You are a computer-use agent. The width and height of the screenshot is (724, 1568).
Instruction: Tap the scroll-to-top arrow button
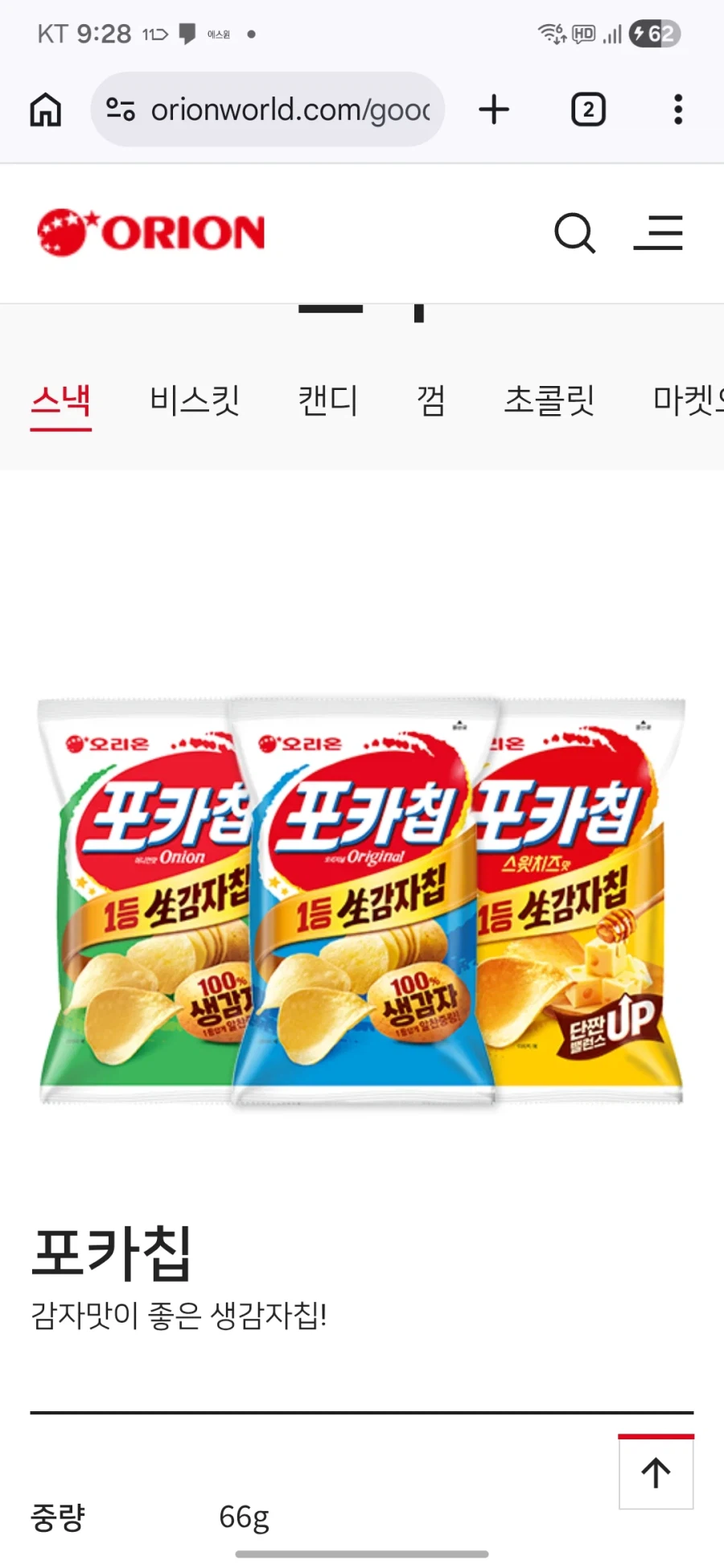[x=654, y=1472]
